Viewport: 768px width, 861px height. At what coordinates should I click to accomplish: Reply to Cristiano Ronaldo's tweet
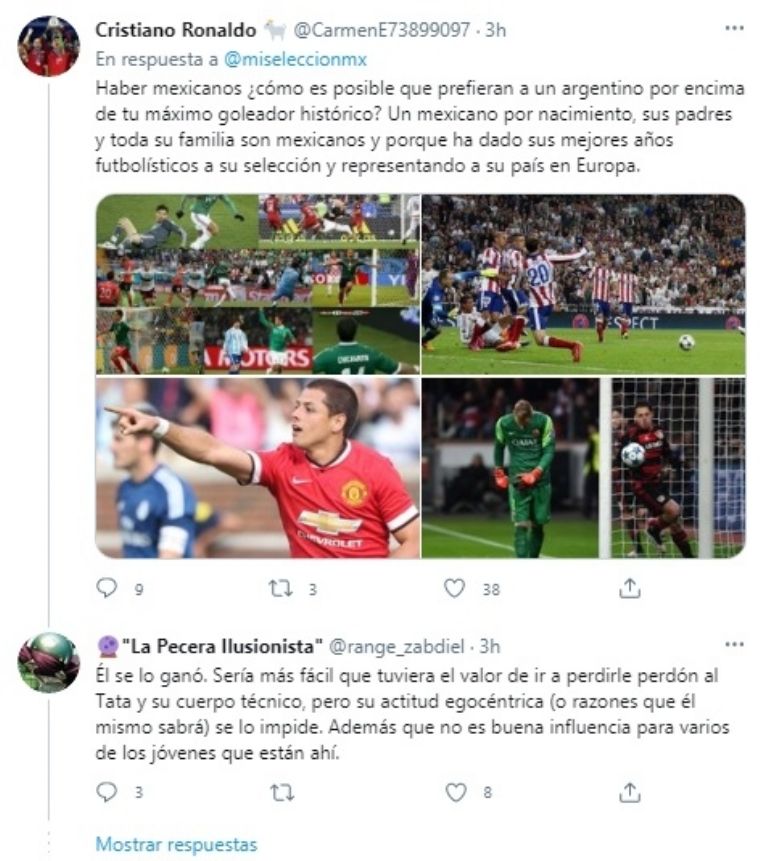point(107,589)
